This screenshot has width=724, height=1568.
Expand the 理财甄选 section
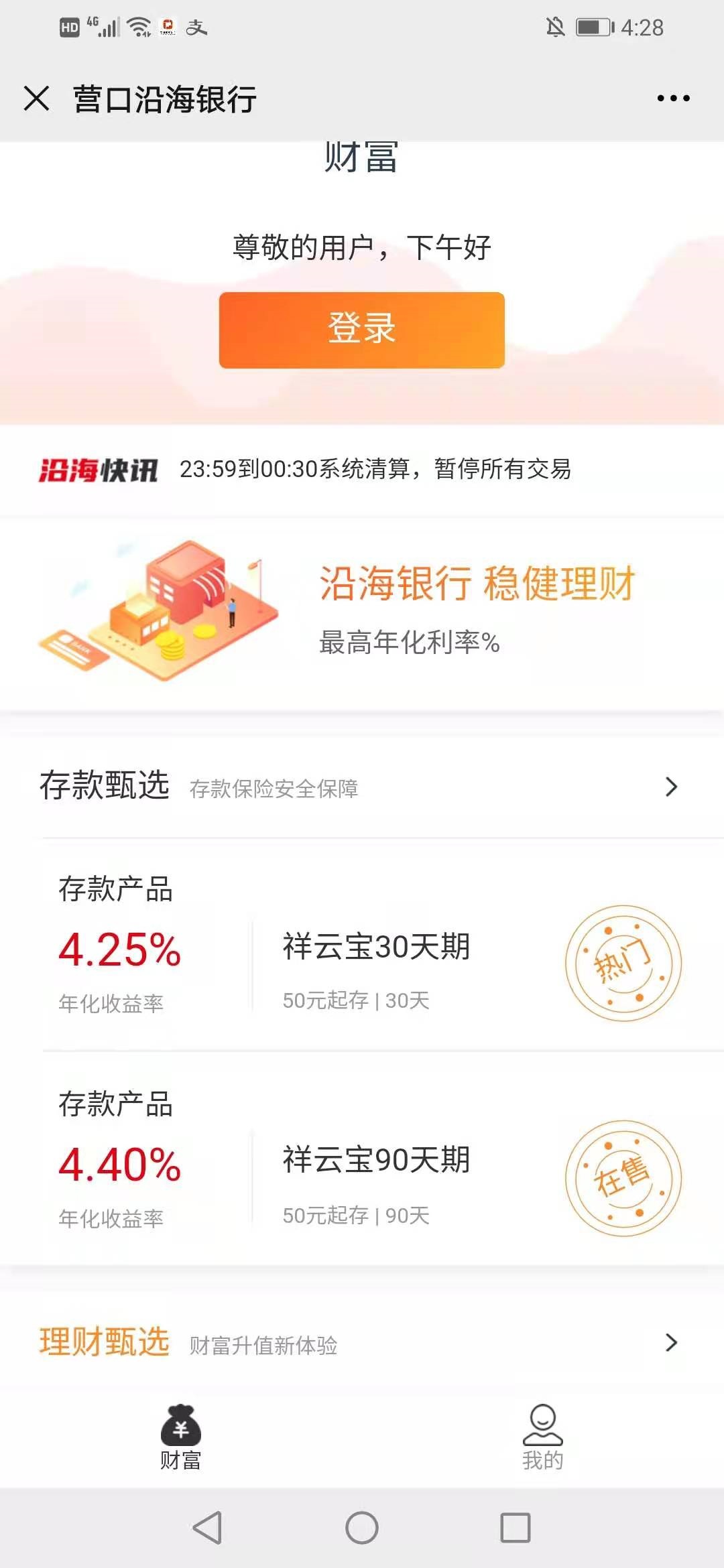[670, 1342]
